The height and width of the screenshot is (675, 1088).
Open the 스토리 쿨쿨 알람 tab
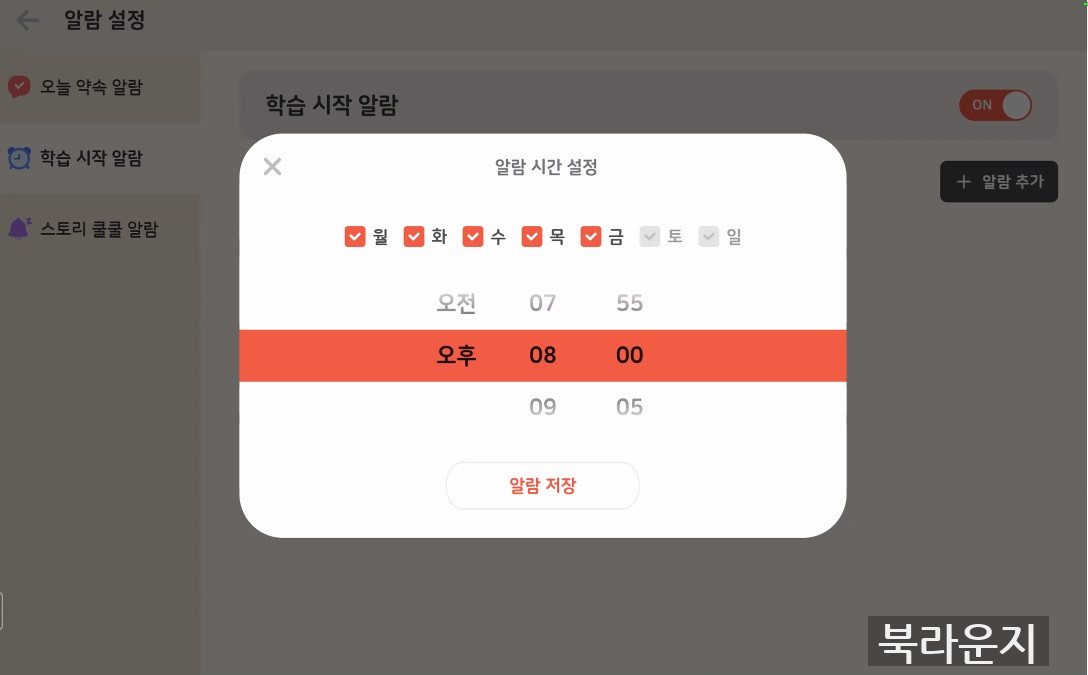click(98, 229)
